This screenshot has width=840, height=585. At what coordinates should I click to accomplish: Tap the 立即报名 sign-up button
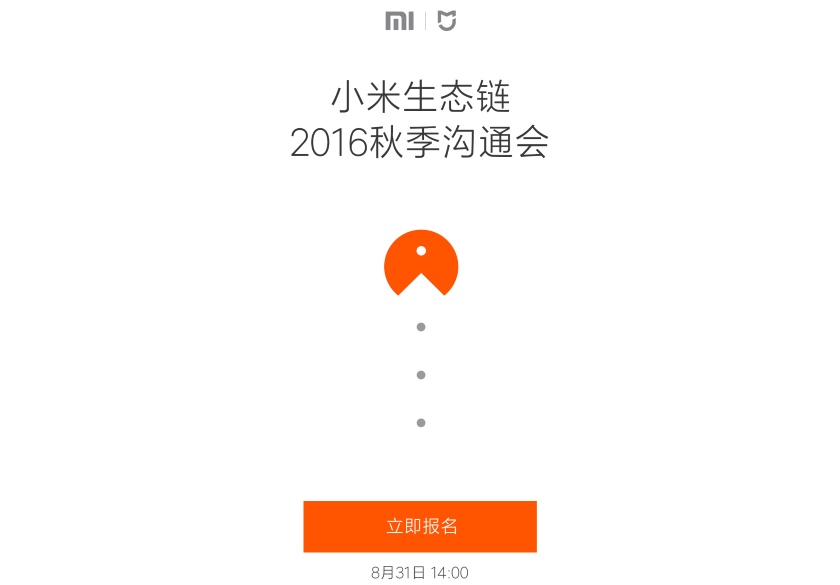click(x=420, y=527)
